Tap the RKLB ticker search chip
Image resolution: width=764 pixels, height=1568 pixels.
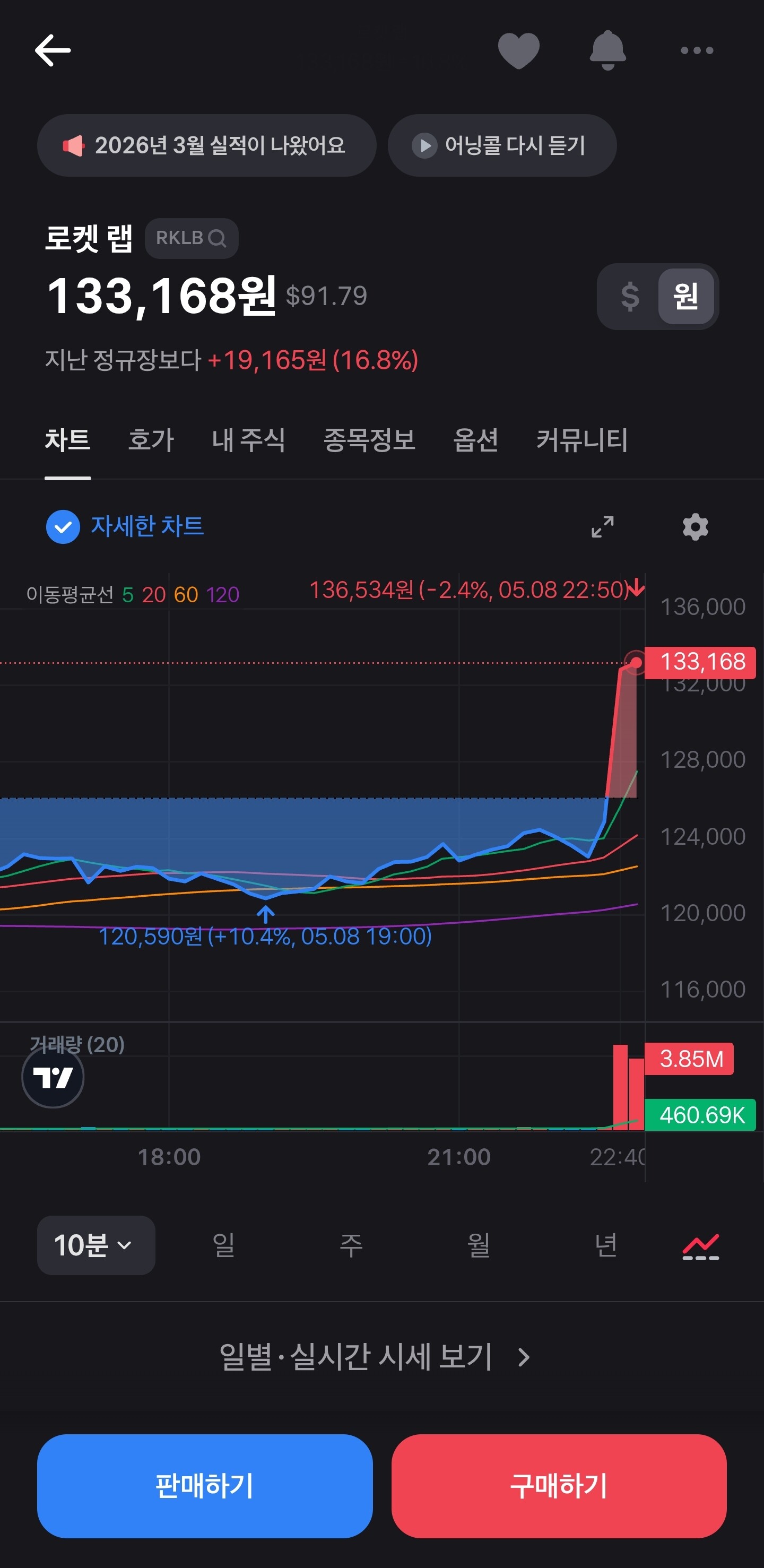[191, 238]
